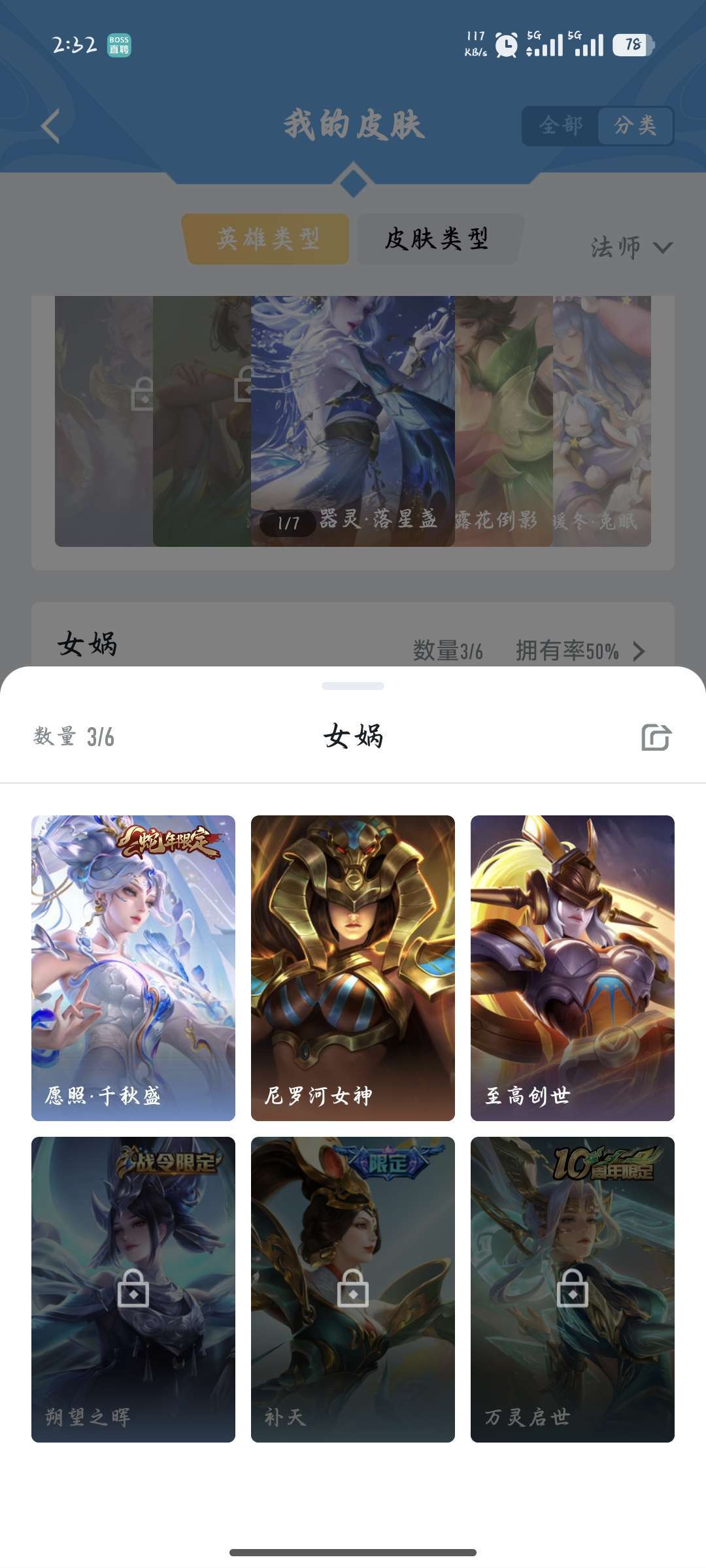The width and height of the screenshot is (706, 1568).
Task: Tap the 1/7 carousel page indicator
Action: (288, 523)
